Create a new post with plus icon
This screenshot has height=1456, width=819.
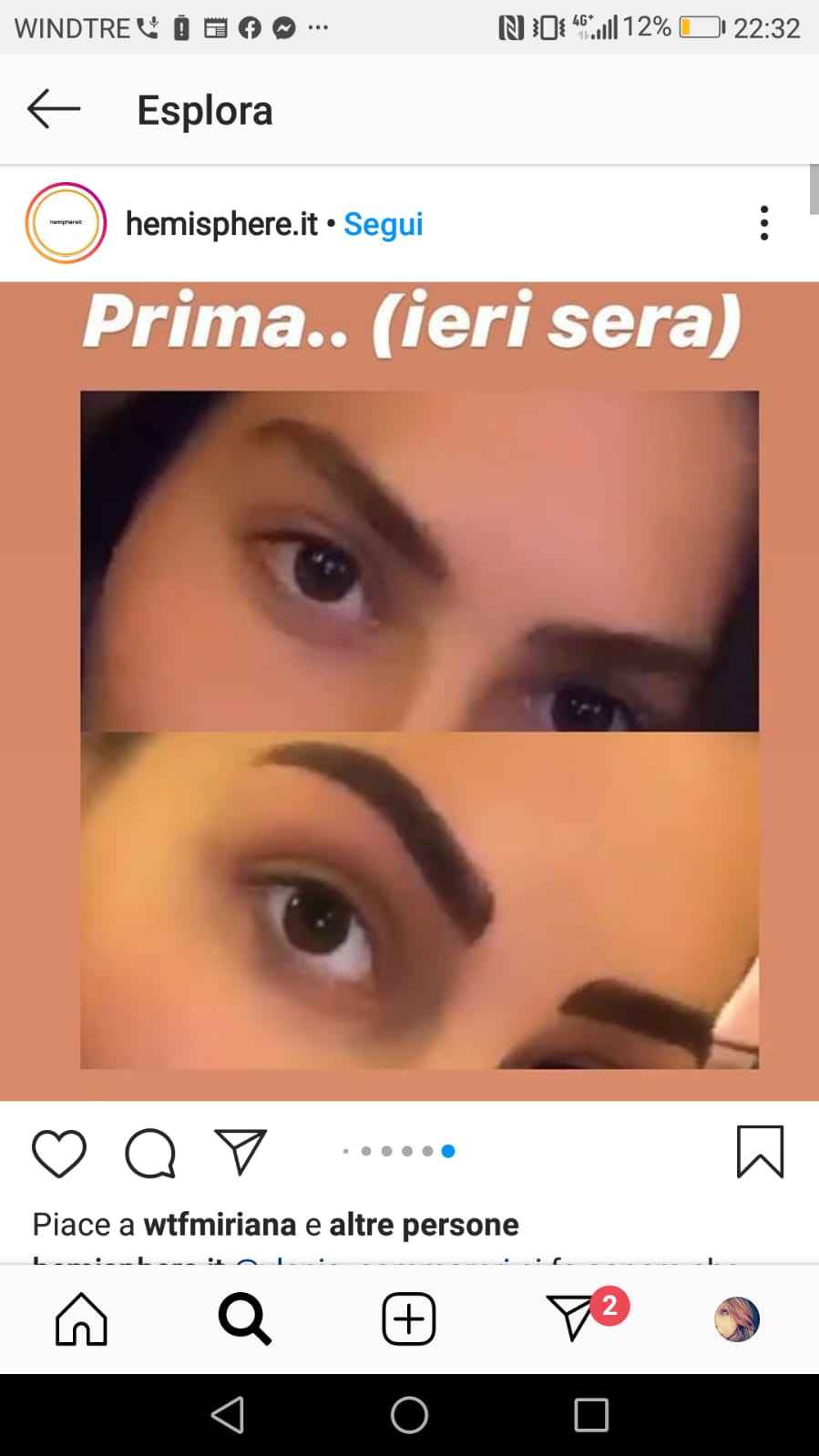click(409, 1319)
